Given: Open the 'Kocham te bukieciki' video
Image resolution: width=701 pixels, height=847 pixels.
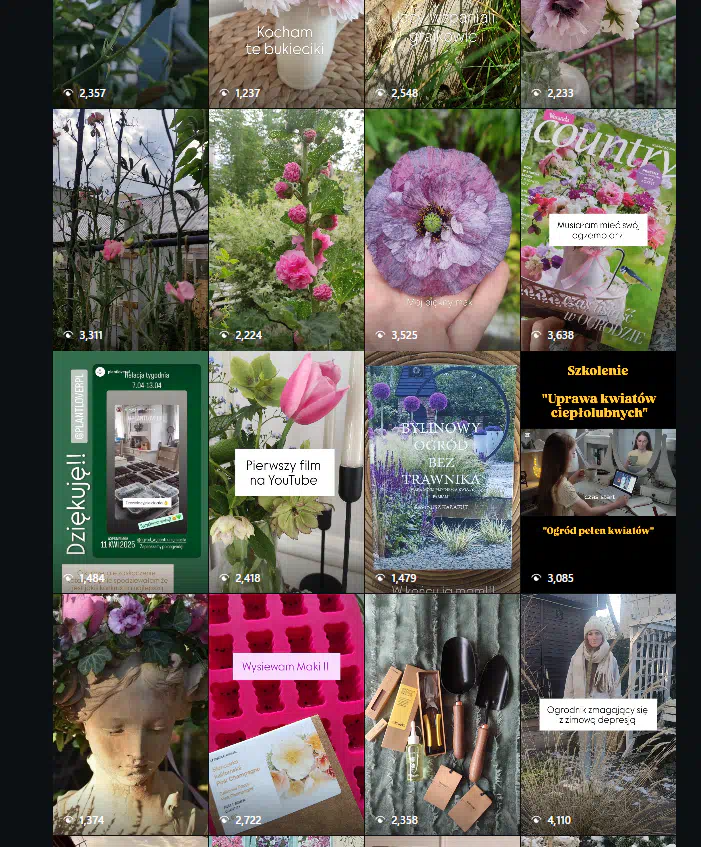Looking at the screenshot, I should pyautogui.click(x=286, y=50).
